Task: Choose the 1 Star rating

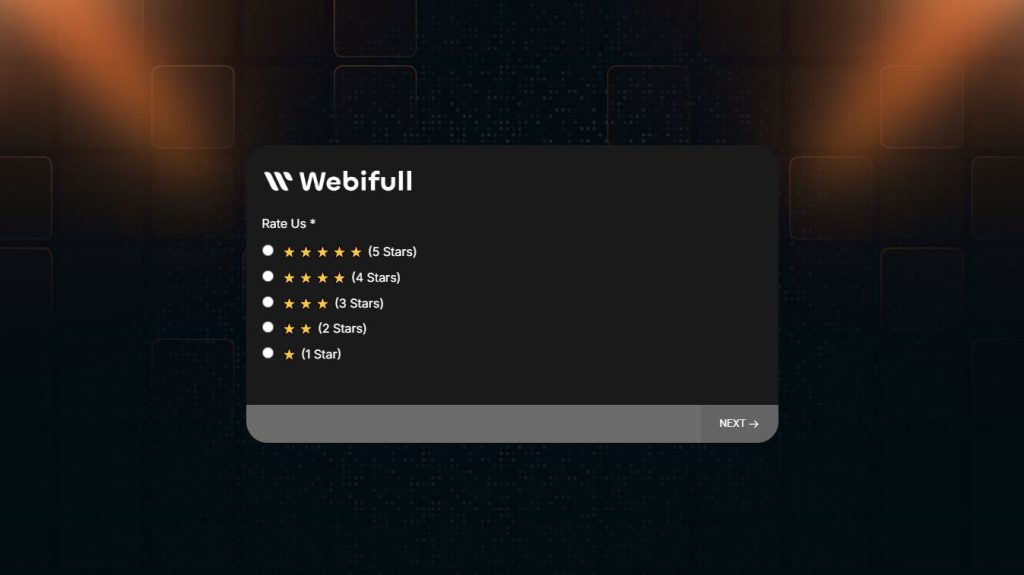Action: coord(268,353)
